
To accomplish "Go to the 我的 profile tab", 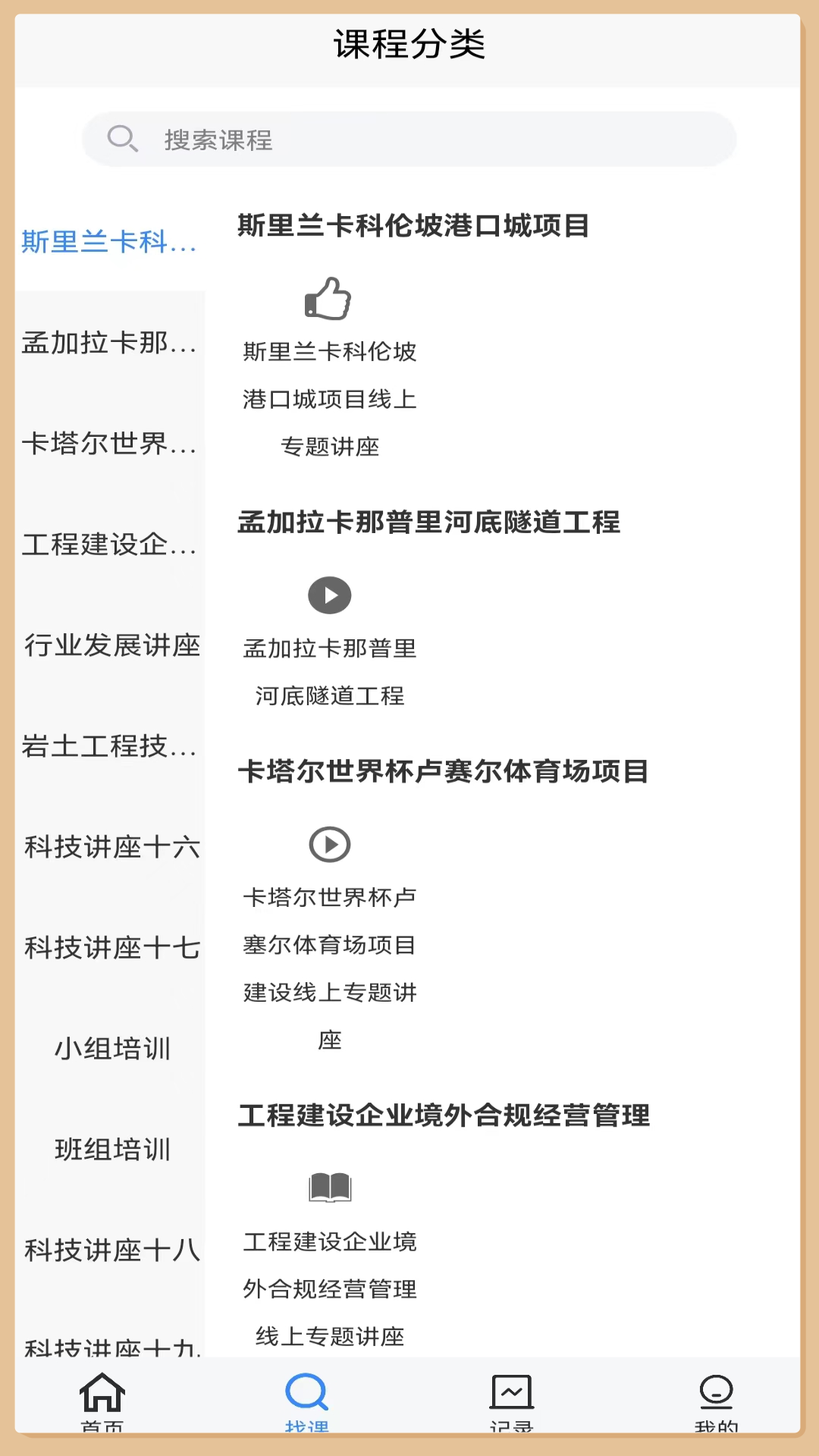I will [x=716, y=1401].
